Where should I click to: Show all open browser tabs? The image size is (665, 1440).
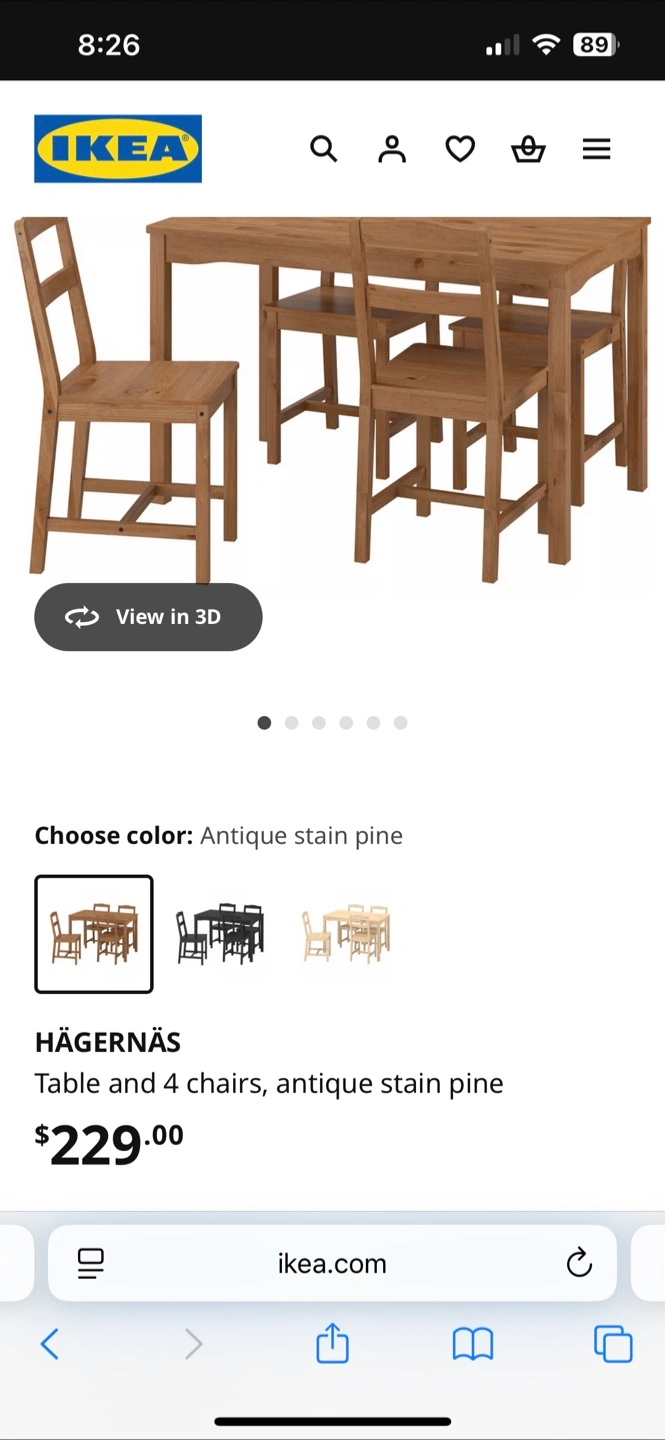tap(613, 1344)
